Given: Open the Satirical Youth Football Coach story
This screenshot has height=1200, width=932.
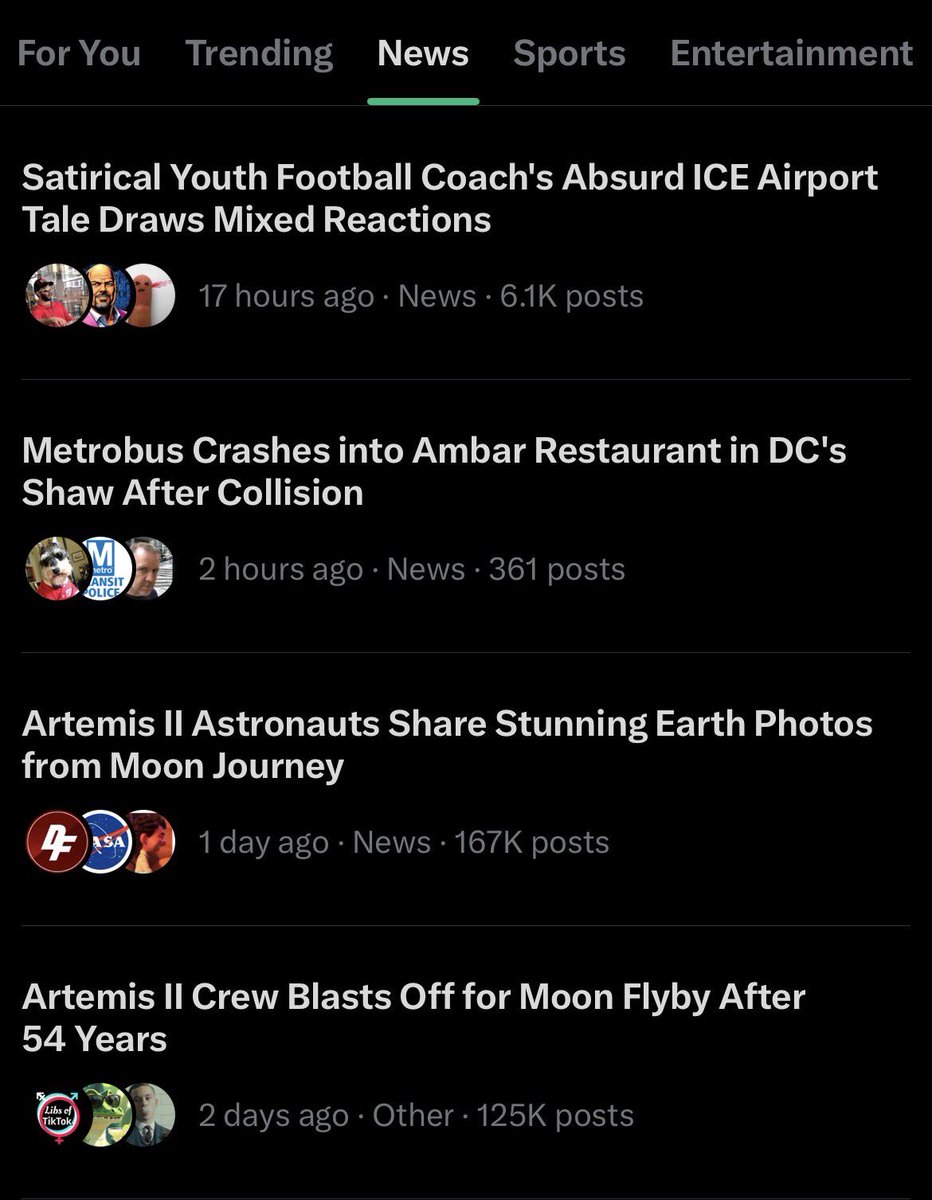Looking at the screenshot, I should tap(450, 198).
